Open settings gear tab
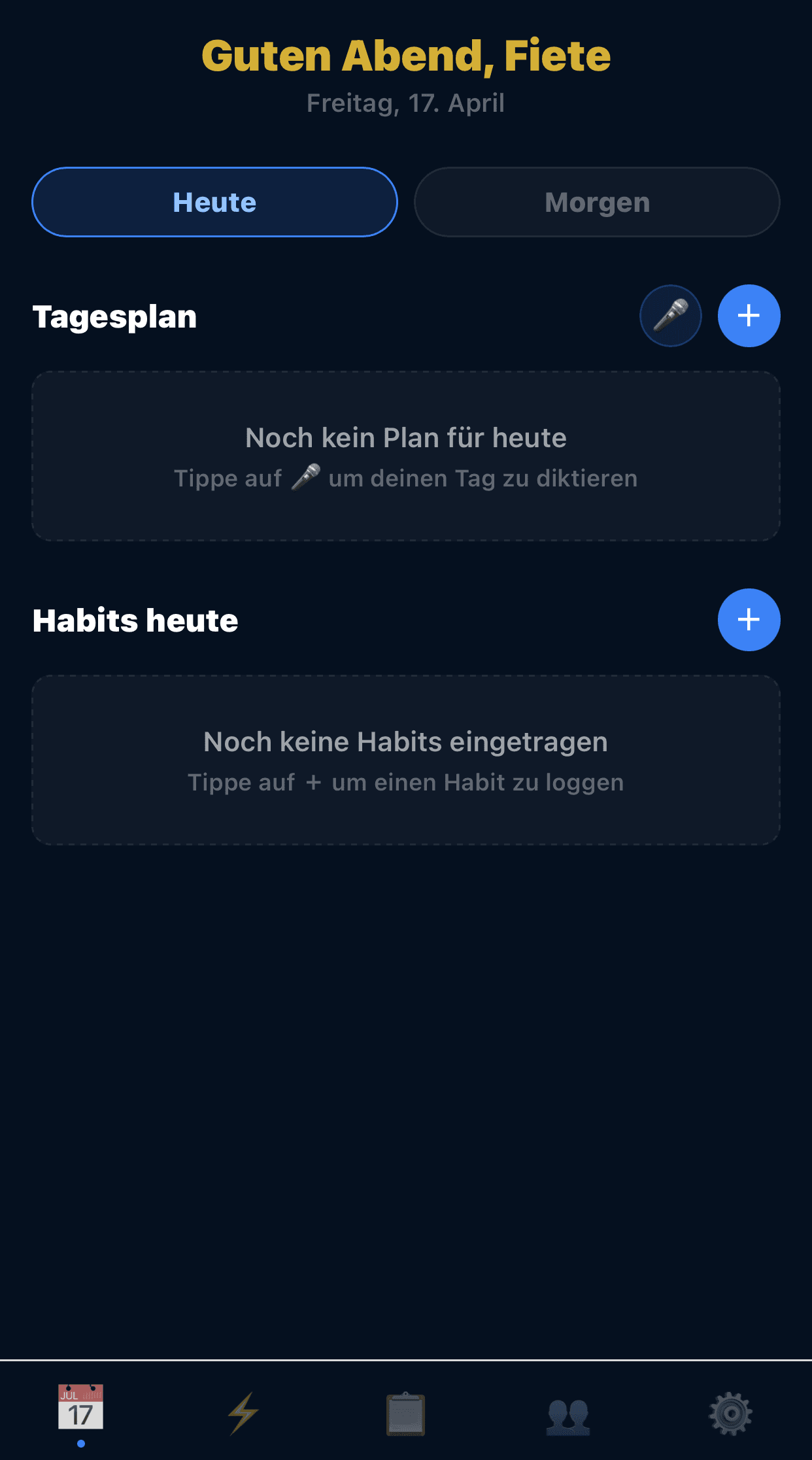Screen dimensions: 812x1460 (730, 1414)
